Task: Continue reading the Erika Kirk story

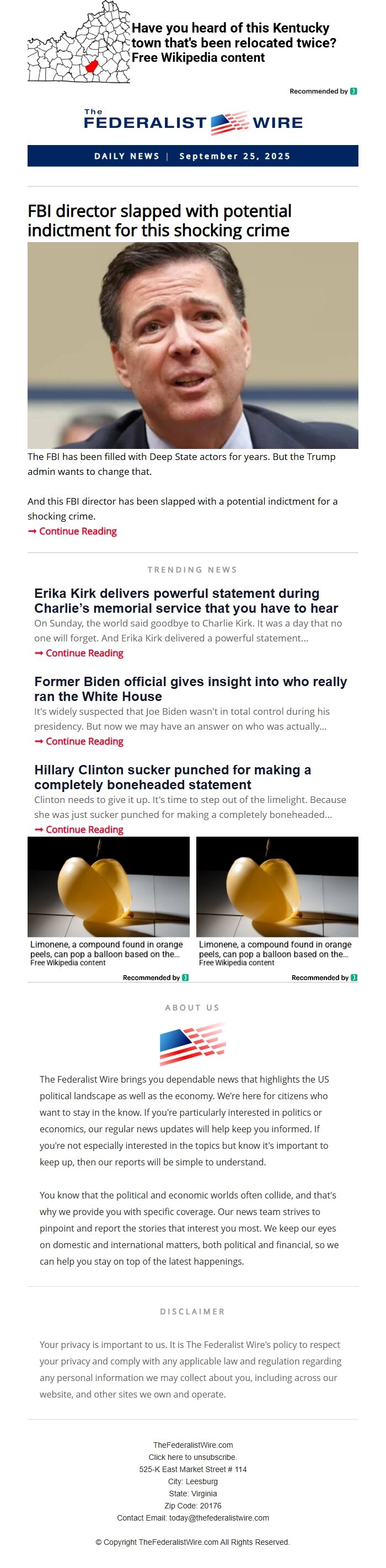Action: tap(78, 652)
